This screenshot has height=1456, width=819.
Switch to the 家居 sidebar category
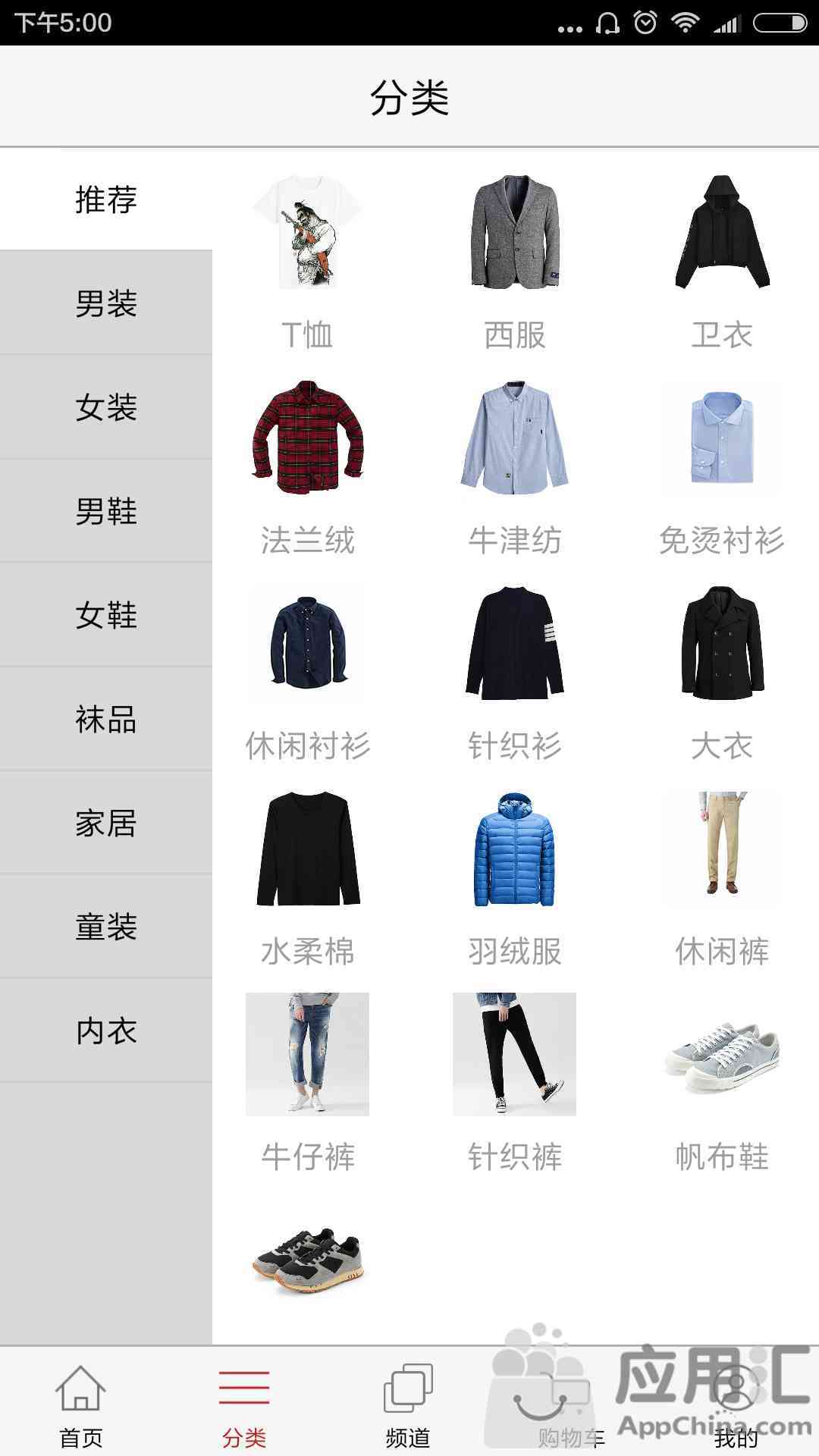pos(106,823)
